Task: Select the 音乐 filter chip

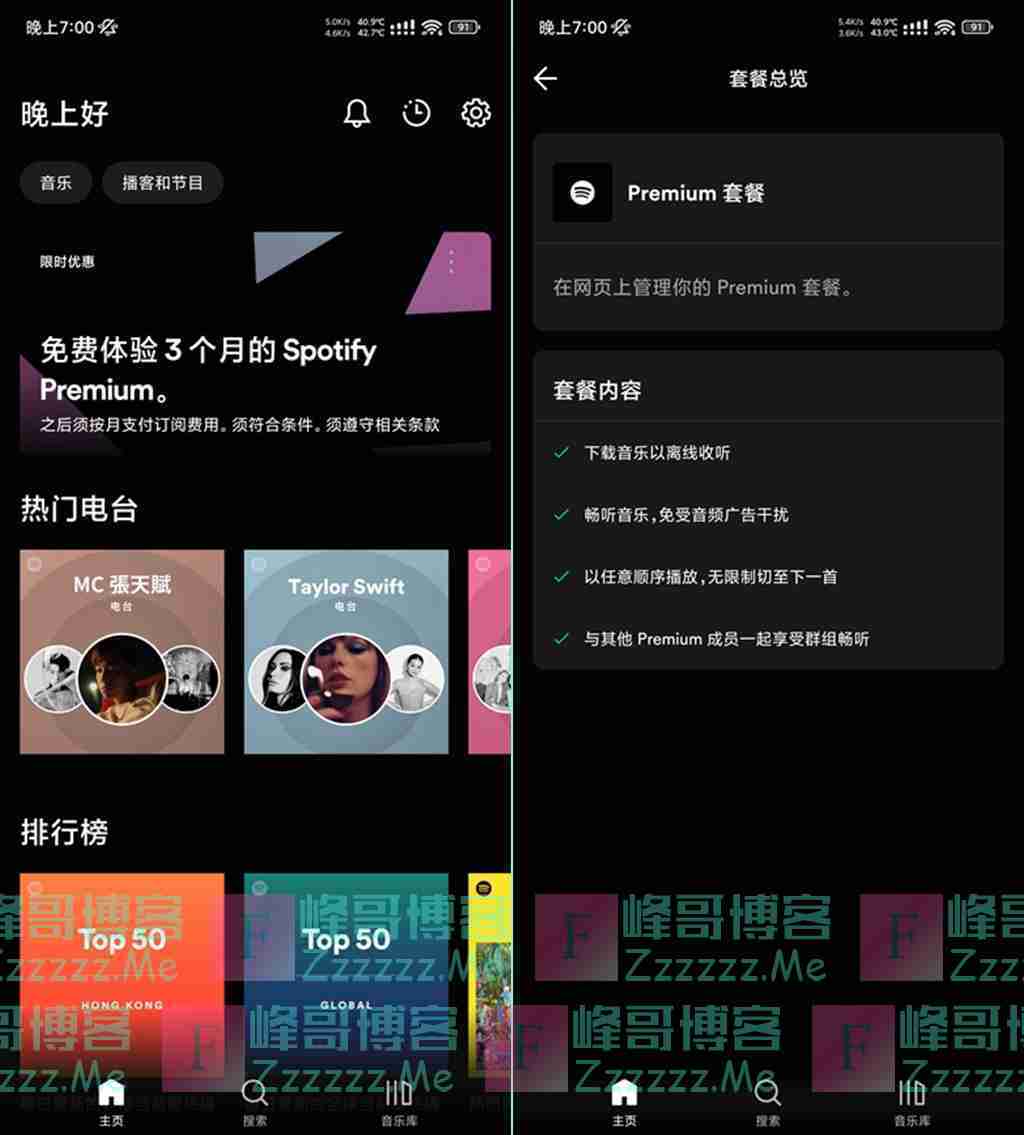Action: (x=56, y=183)
